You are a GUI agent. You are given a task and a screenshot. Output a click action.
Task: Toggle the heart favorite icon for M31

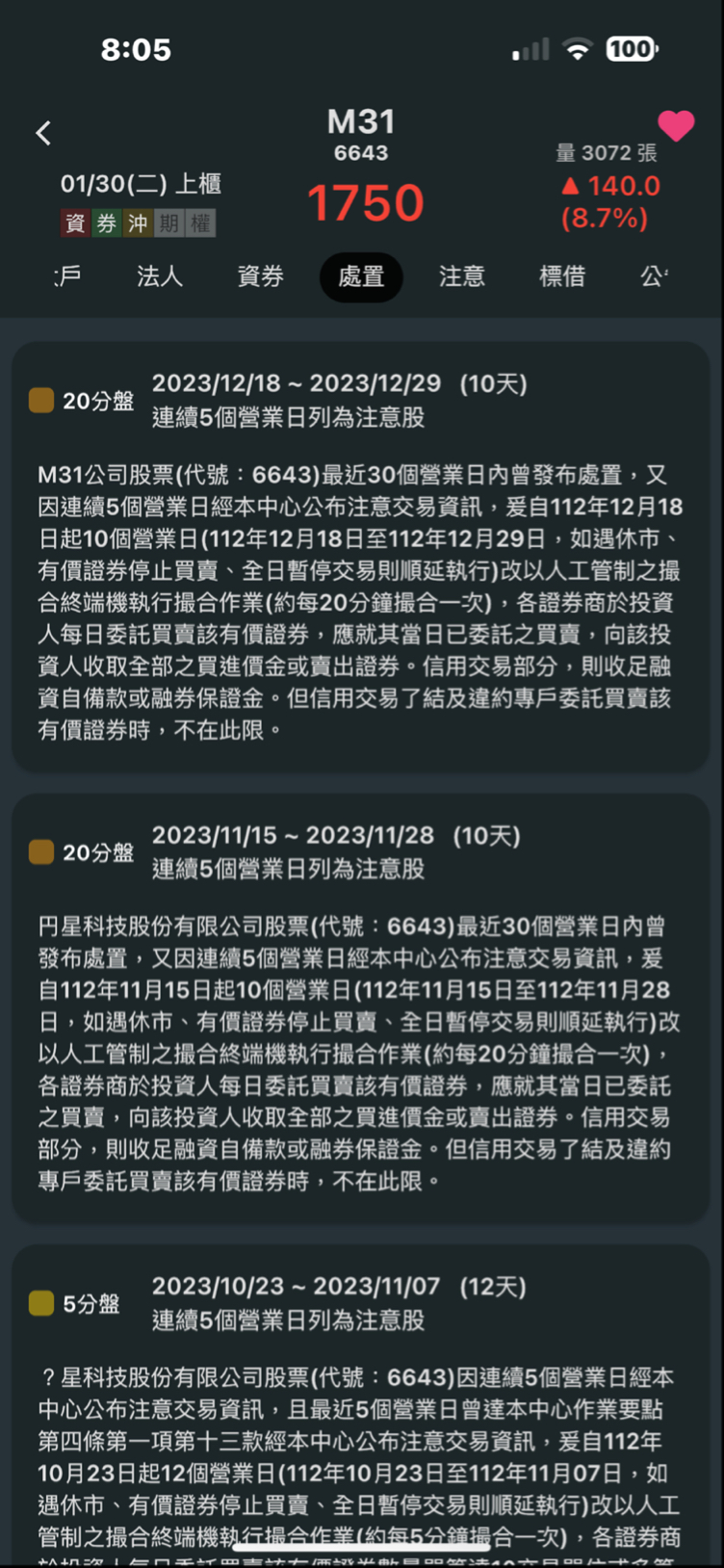point(677,126)
